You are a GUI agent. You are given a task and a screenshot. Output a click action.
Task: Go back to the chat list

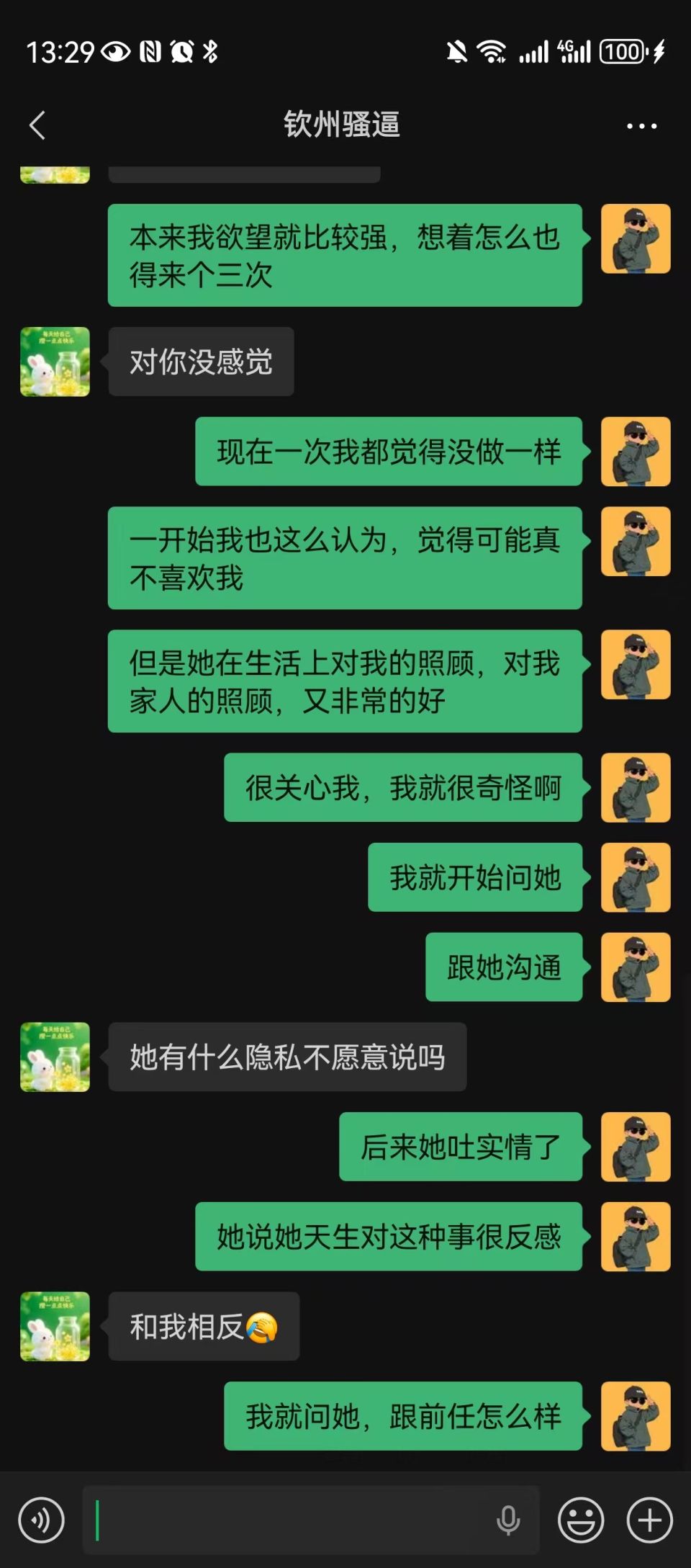[37, 125]
